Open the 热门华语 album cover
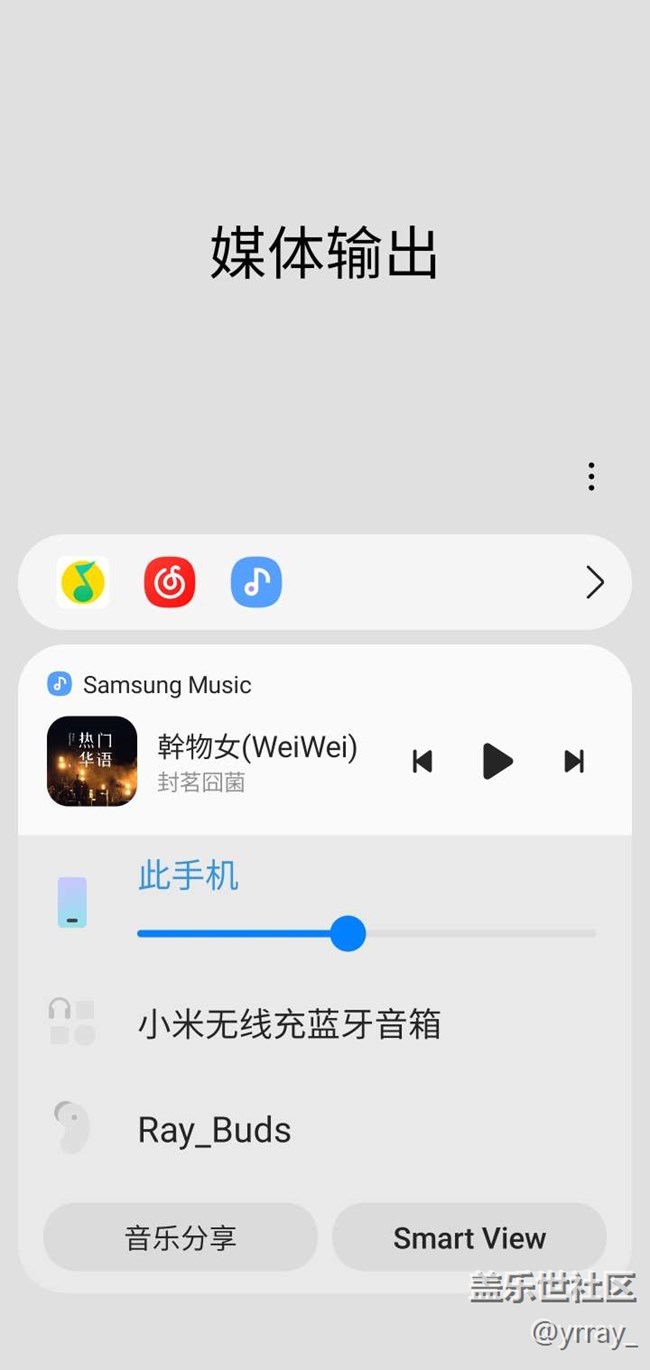Image resolution: width=650 pixels, height=1370 pixels. point(92,761)
